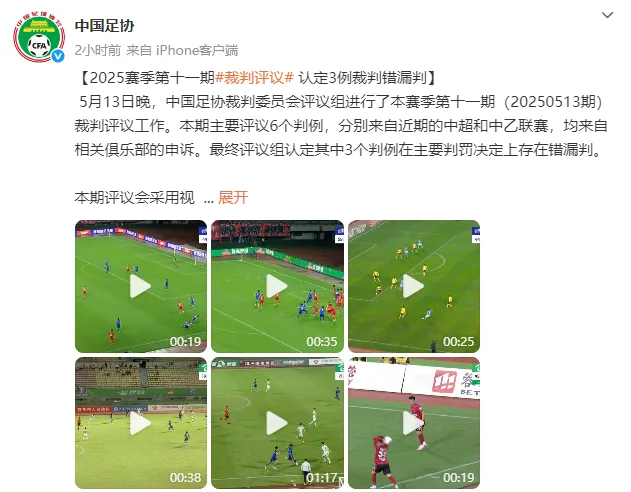Open the #裁判评议# hashtag topic

(x=256, y=78)
